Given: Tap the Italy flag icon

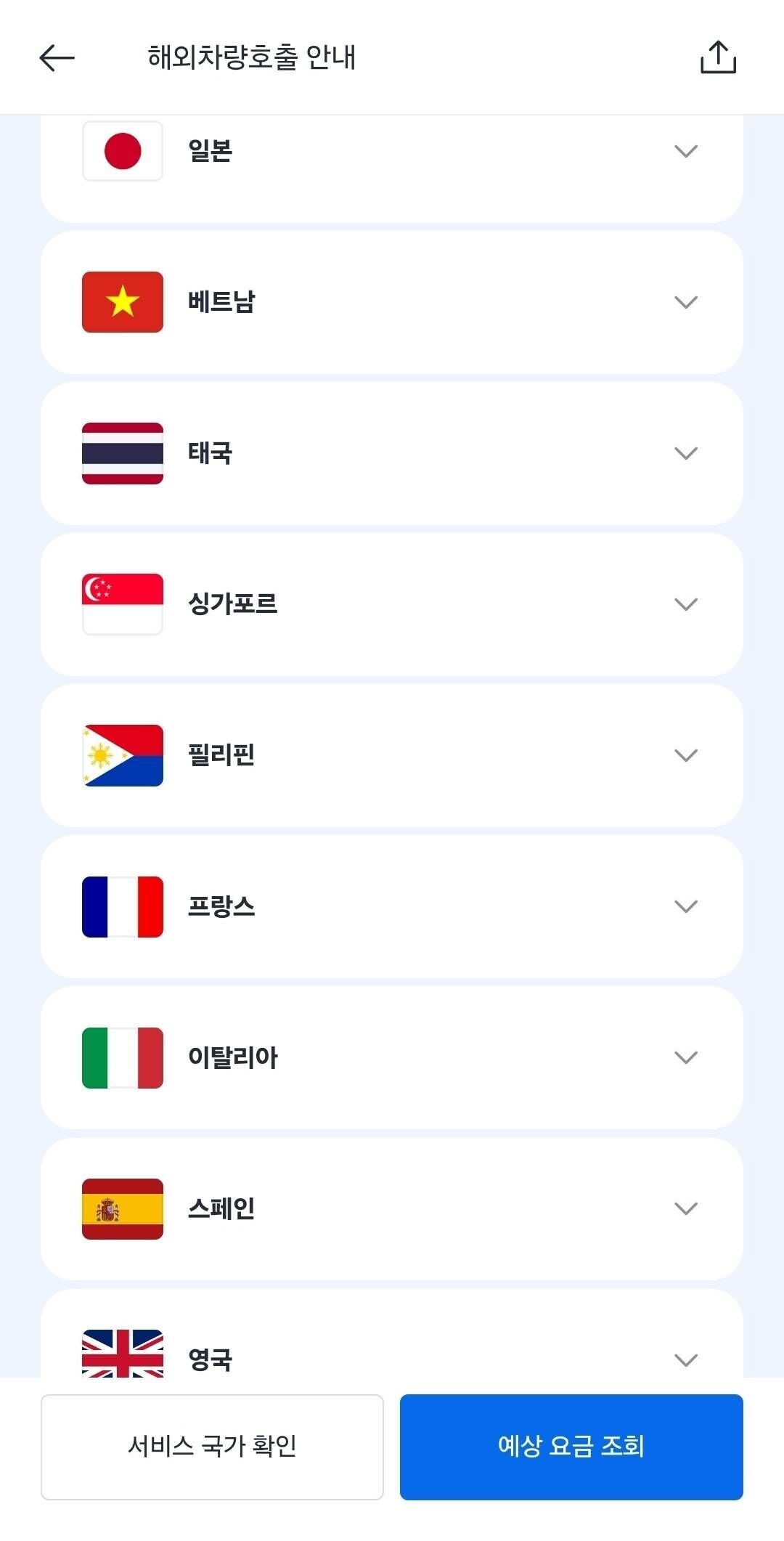Looking at the screenshot, I should (122, 1057).
